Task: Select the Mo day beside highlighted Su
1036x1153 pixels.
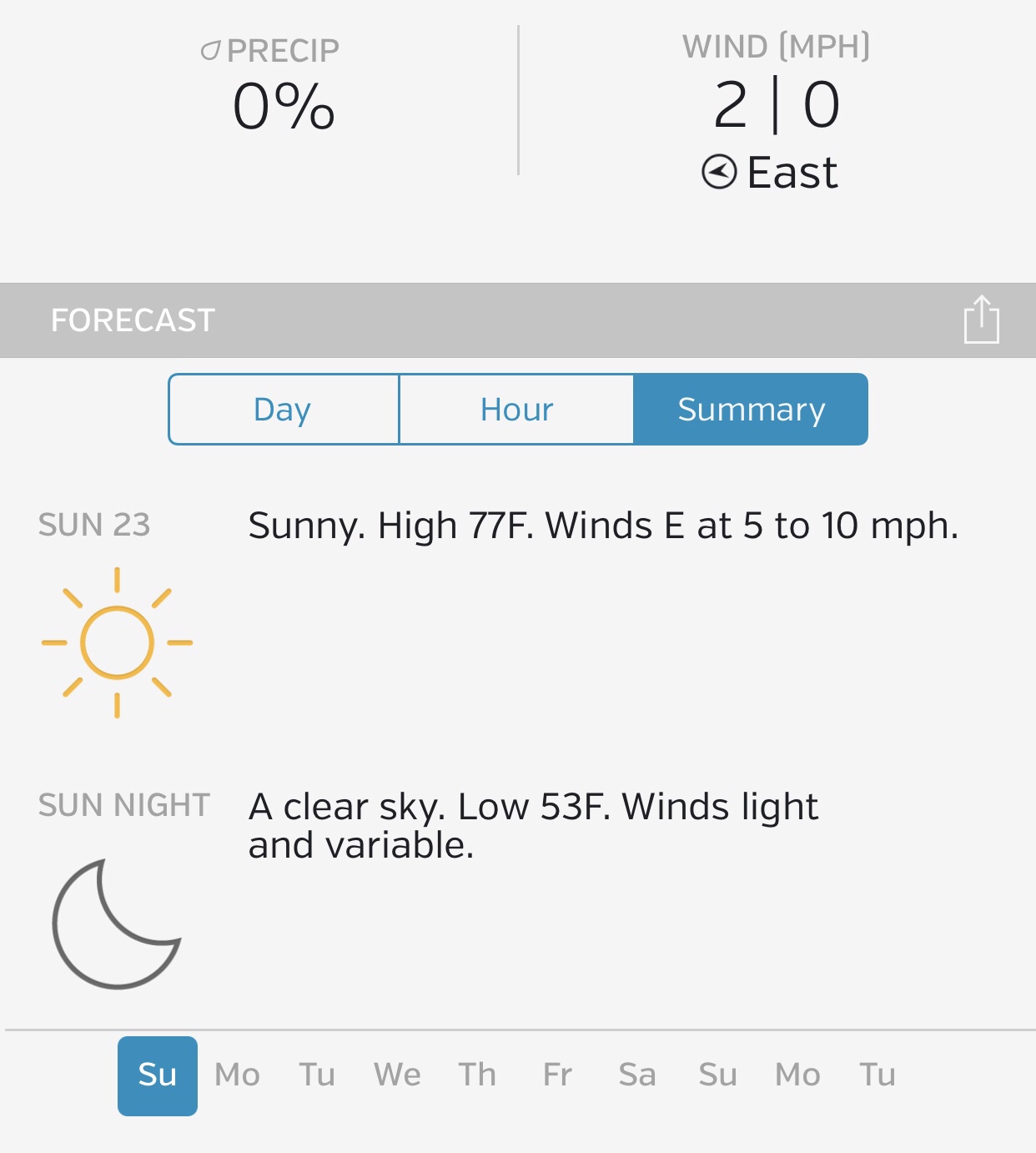Action: (x=238, y=1075)
